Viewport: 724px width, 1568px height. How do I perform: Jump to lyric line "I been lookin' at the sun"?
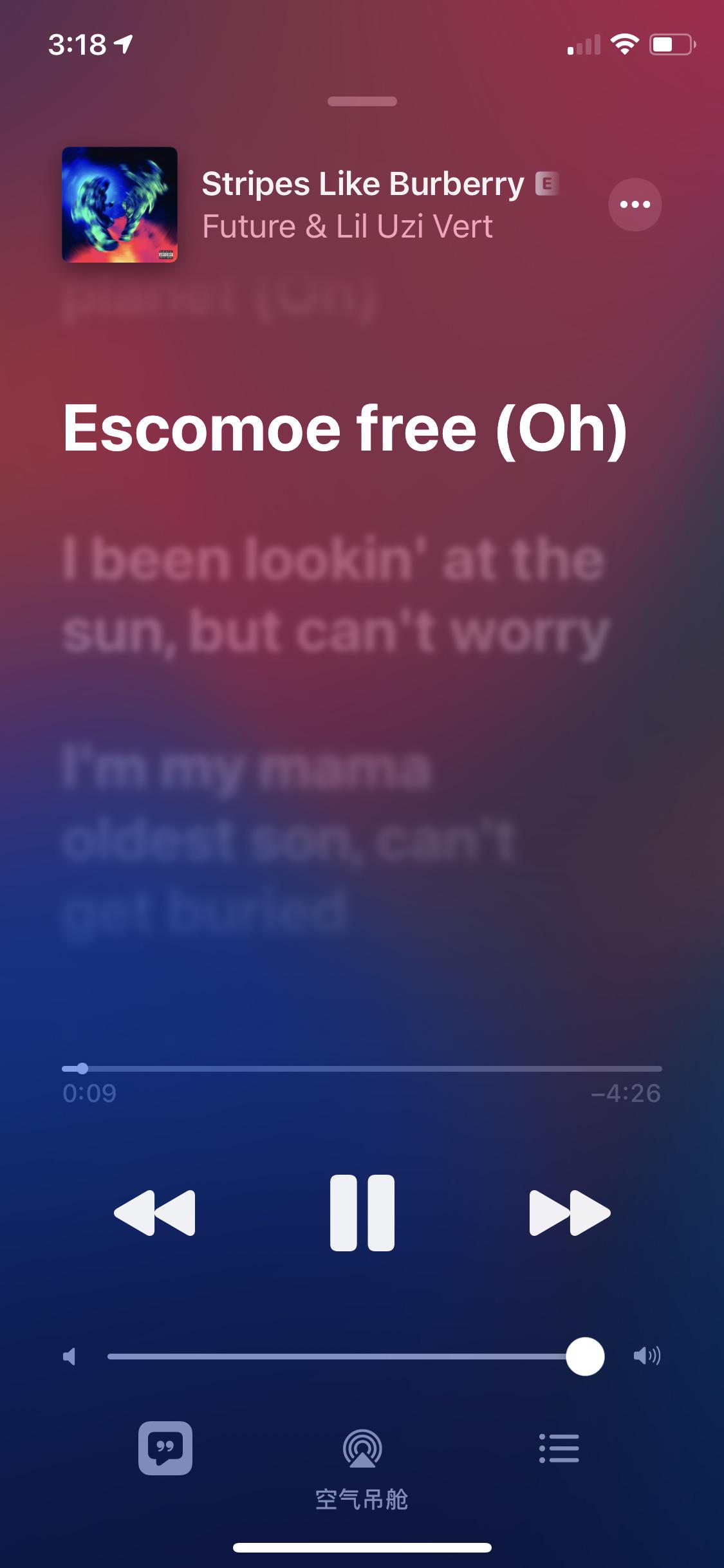[x=335, y=595]
